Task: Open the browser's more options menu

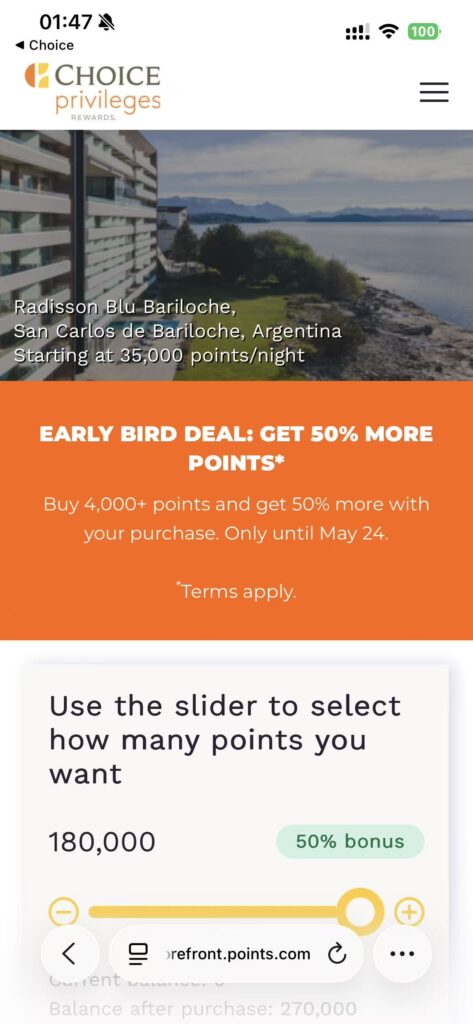Action: click(402, 953)
